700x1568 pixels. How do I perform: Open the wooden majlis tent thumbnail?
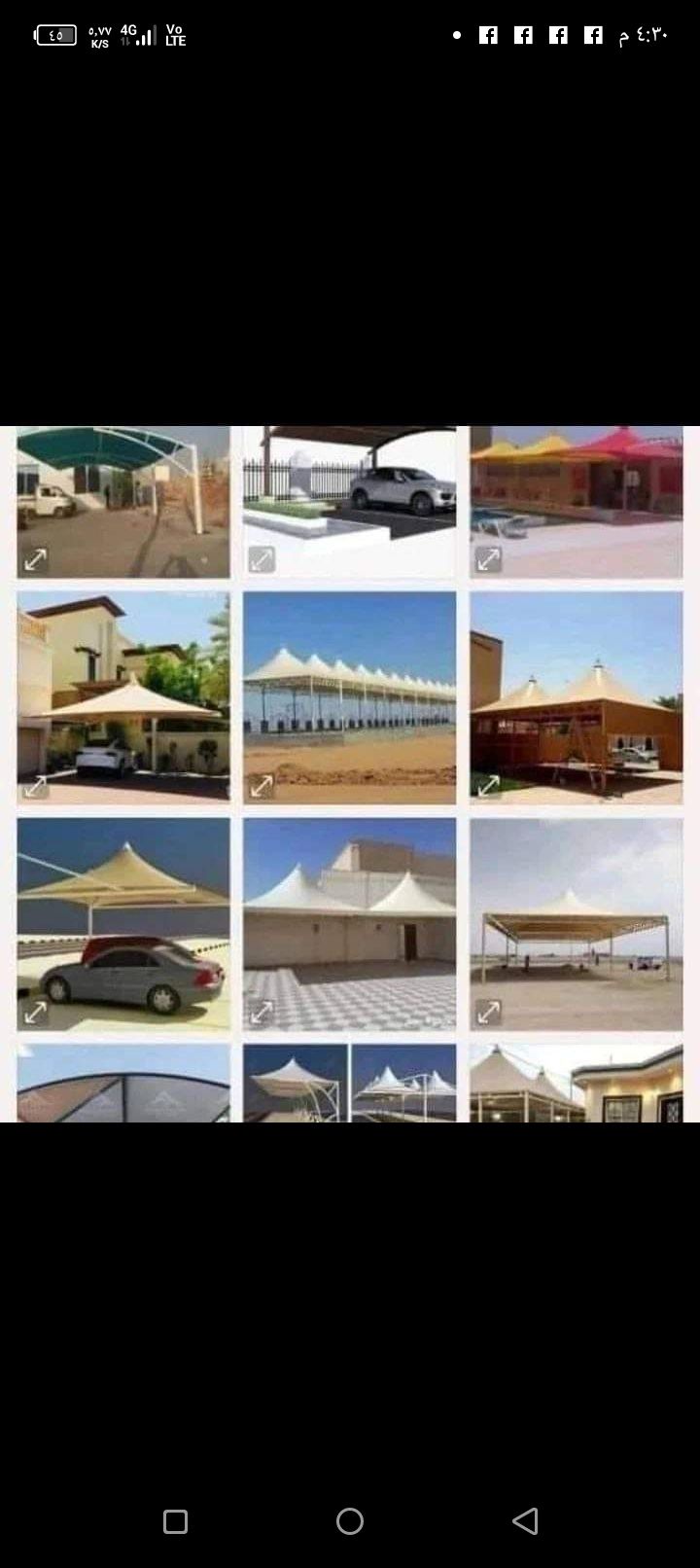(577, 698)
